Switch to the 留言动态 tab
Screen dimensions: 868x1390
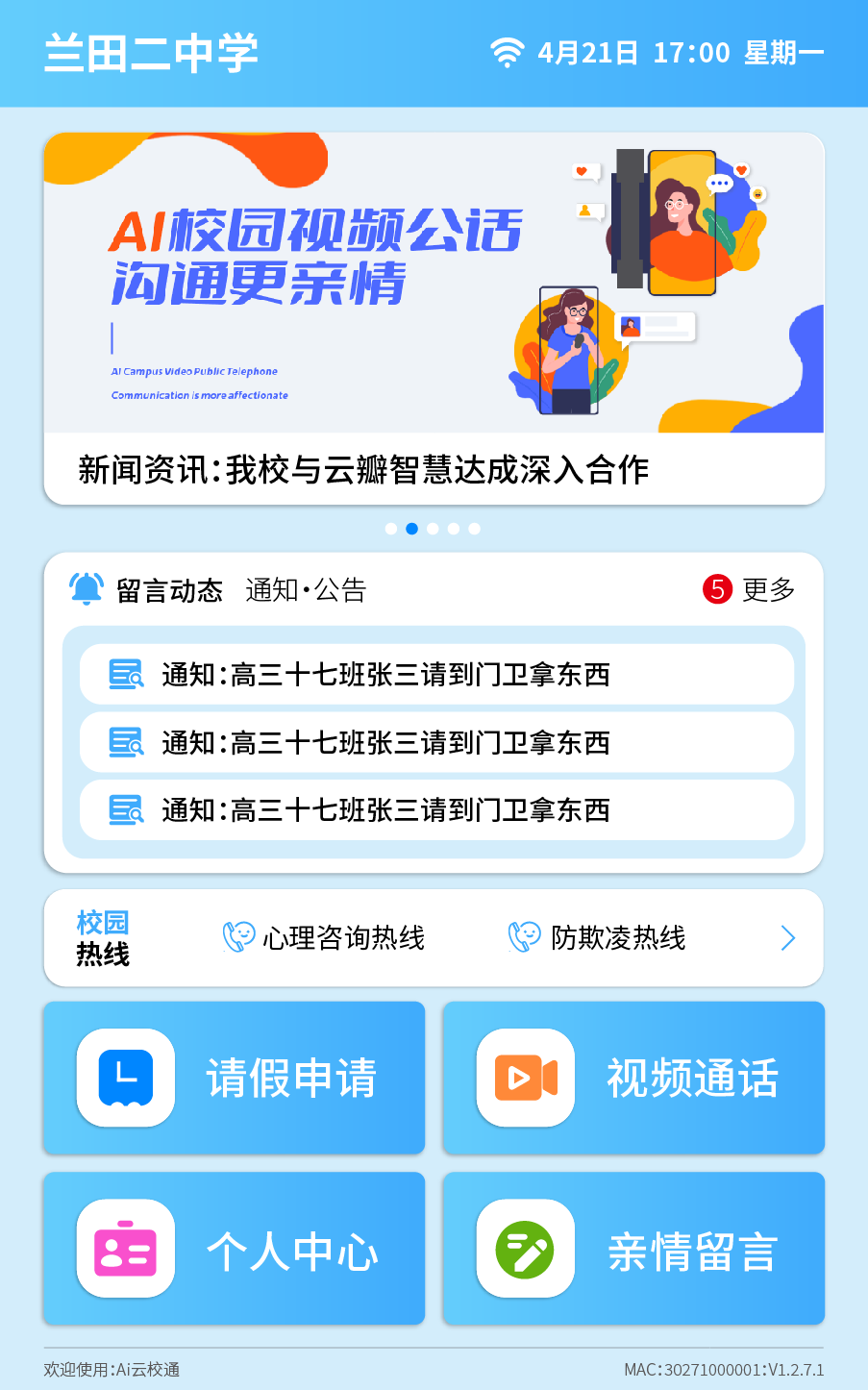click(x=169, y=590)
